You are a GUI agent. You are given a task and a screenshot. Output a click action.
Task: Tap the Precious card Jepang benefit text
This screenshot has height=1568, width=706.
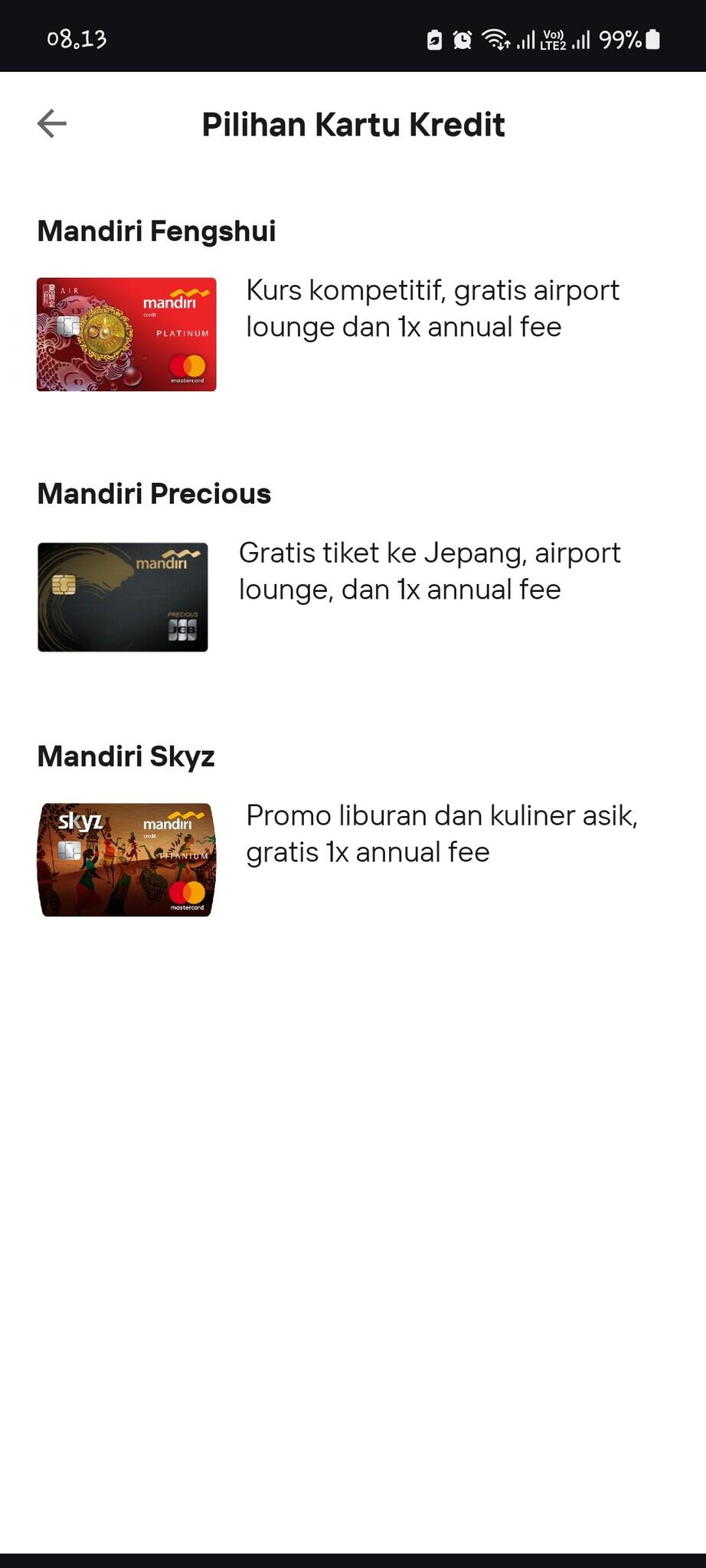tap(429, 571)
